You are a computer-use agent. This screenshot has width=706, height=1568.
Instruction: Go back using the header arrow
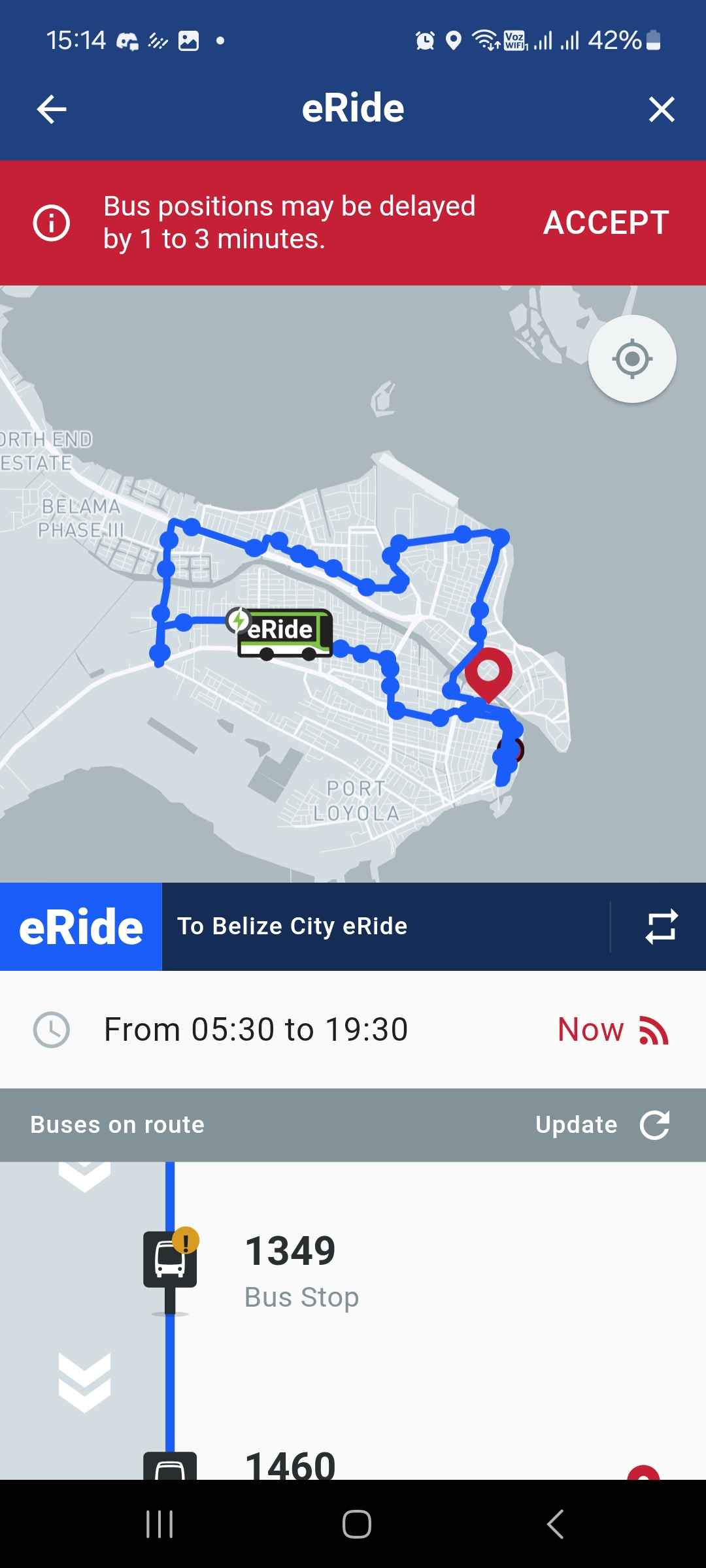[52, 109]
